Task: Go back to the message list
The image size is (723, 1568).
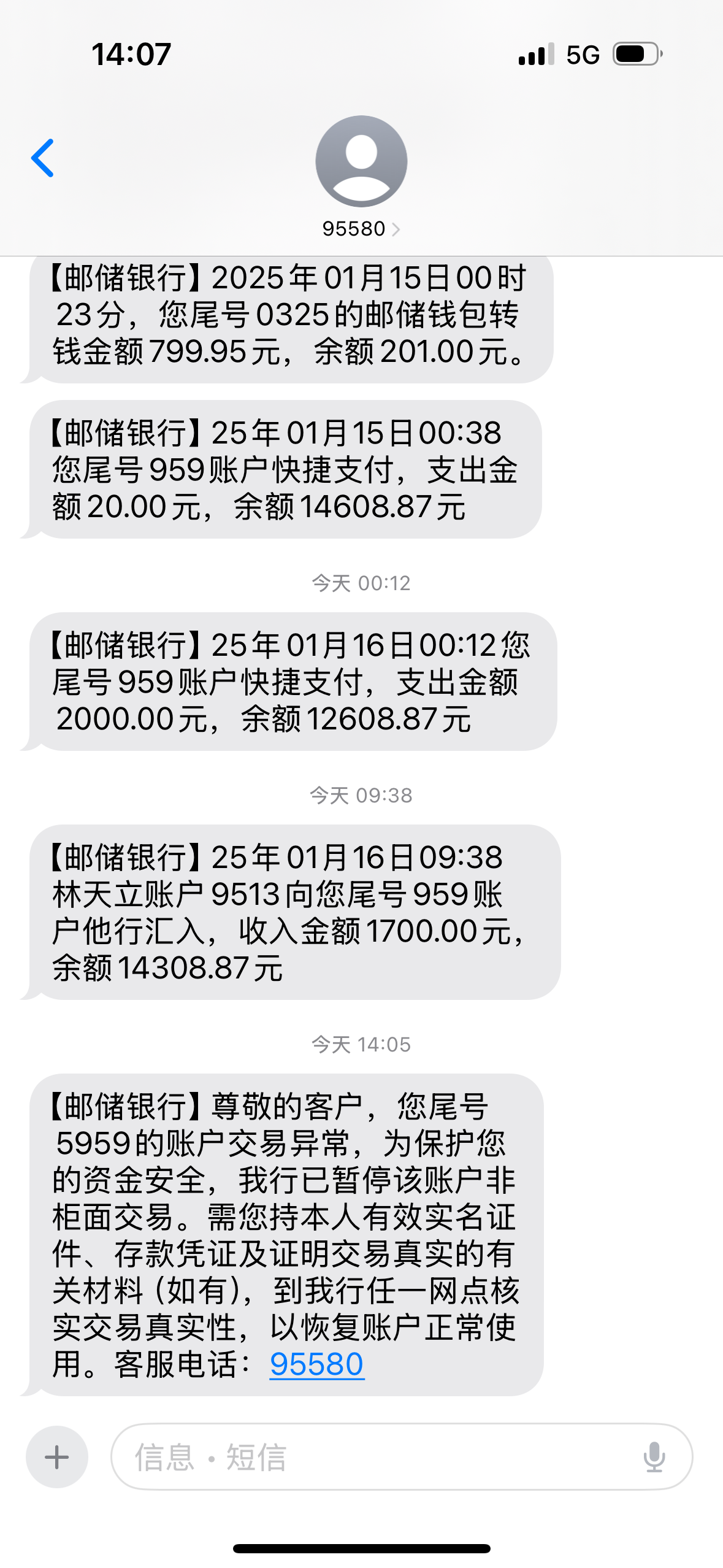Action: point(43,158)
